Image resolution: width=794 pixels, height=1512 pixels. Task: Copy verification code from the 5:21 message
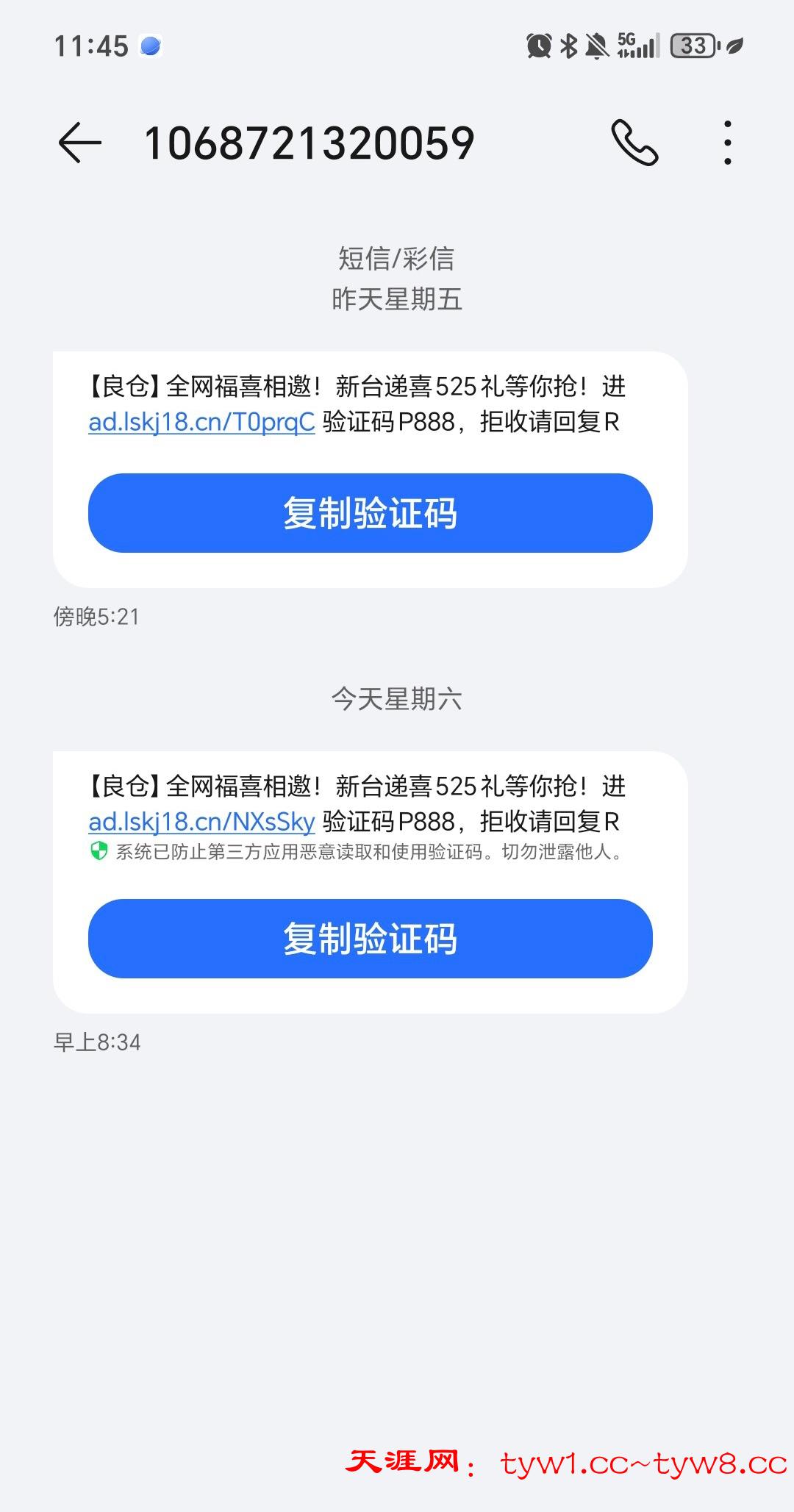pos(370,513)
